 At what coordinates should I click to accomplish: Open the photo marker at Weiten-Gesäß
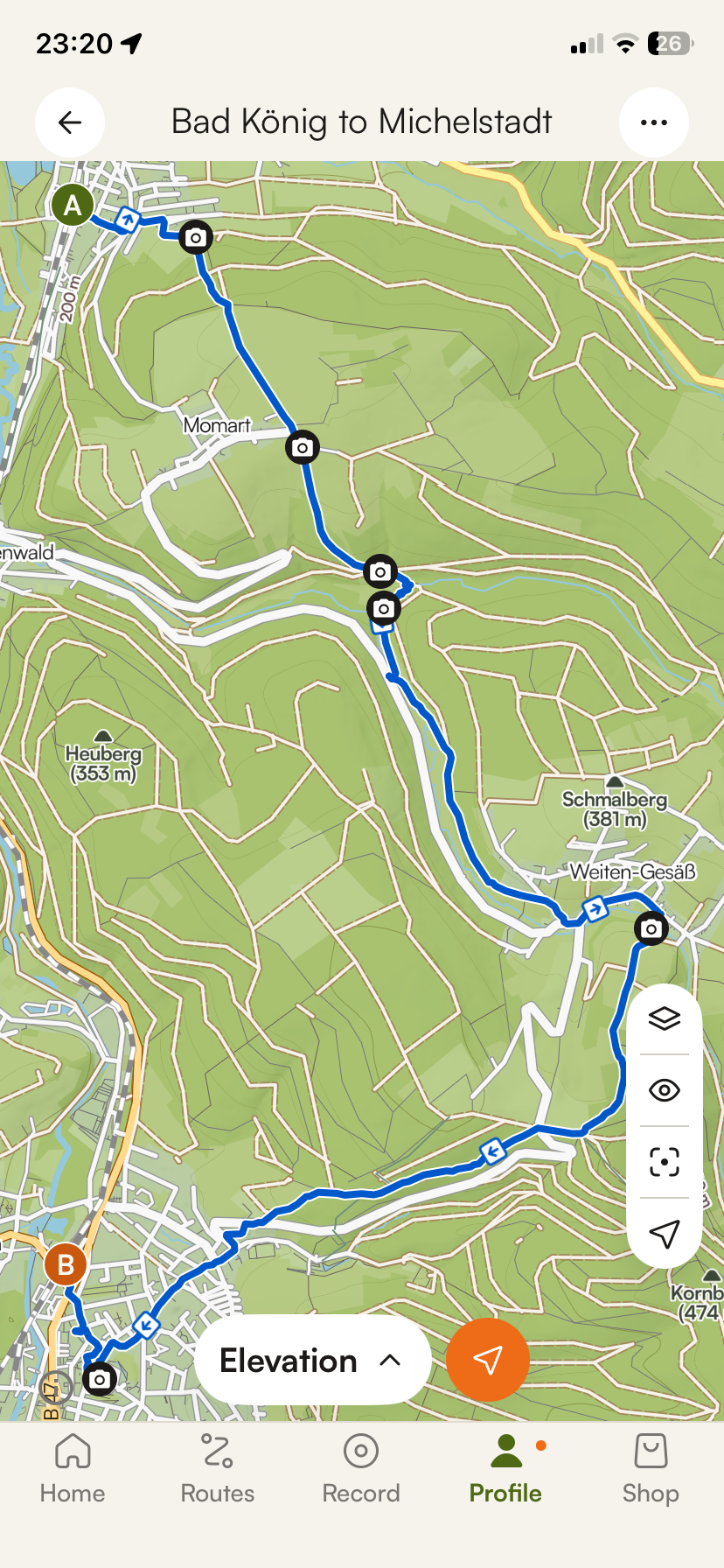(651, 928)
